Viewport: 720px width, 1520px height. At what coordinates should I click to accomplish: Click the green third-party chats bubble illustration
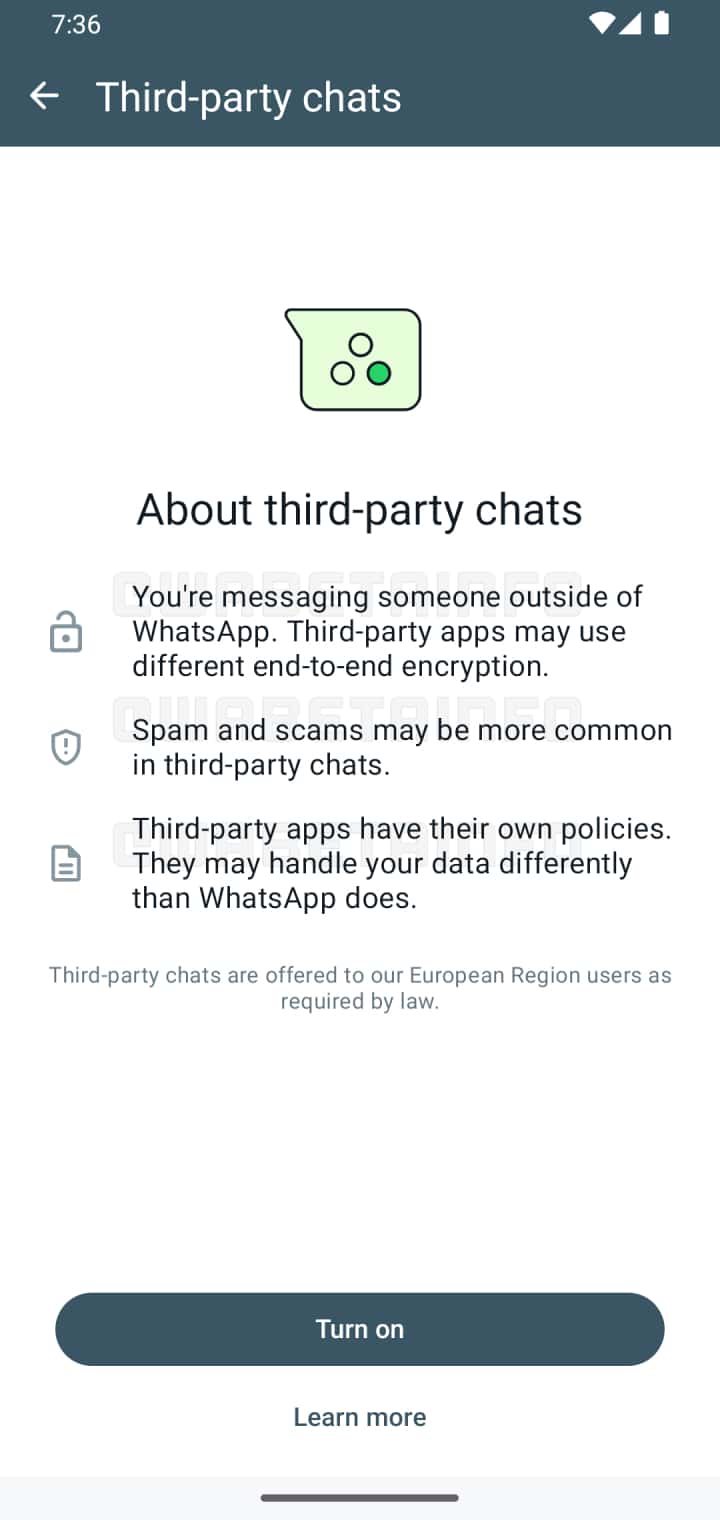click(357, 358)
